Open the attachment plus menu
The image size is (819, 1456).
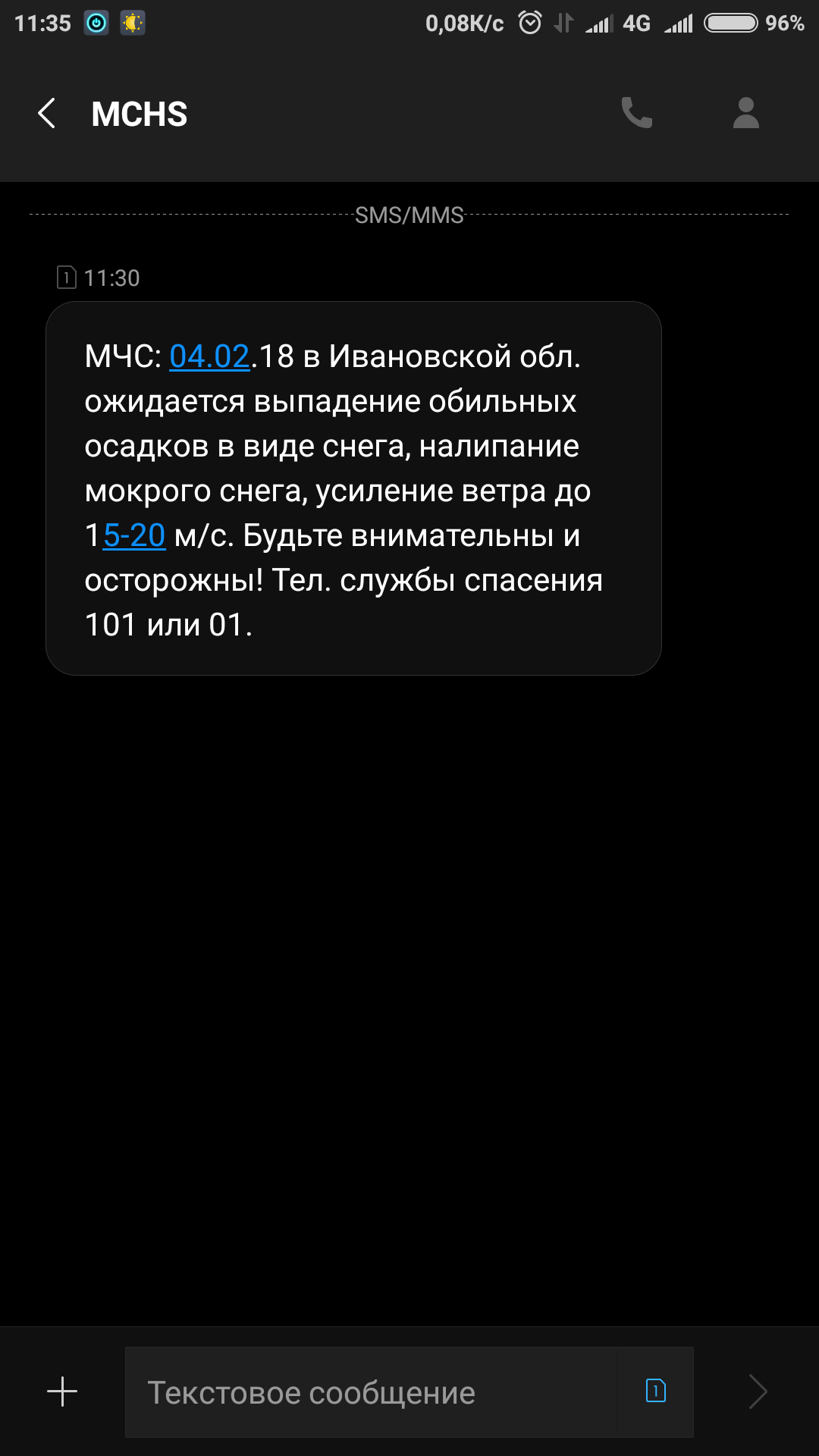[x=62, y=1392]
